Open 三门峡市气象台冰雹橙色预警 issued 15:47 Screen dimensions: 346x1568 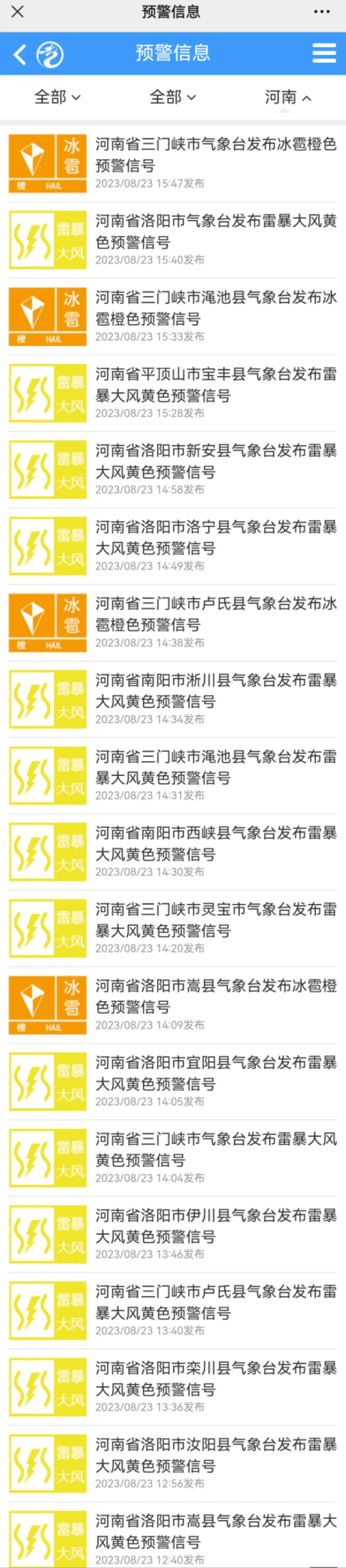click(x=216, y=155)
